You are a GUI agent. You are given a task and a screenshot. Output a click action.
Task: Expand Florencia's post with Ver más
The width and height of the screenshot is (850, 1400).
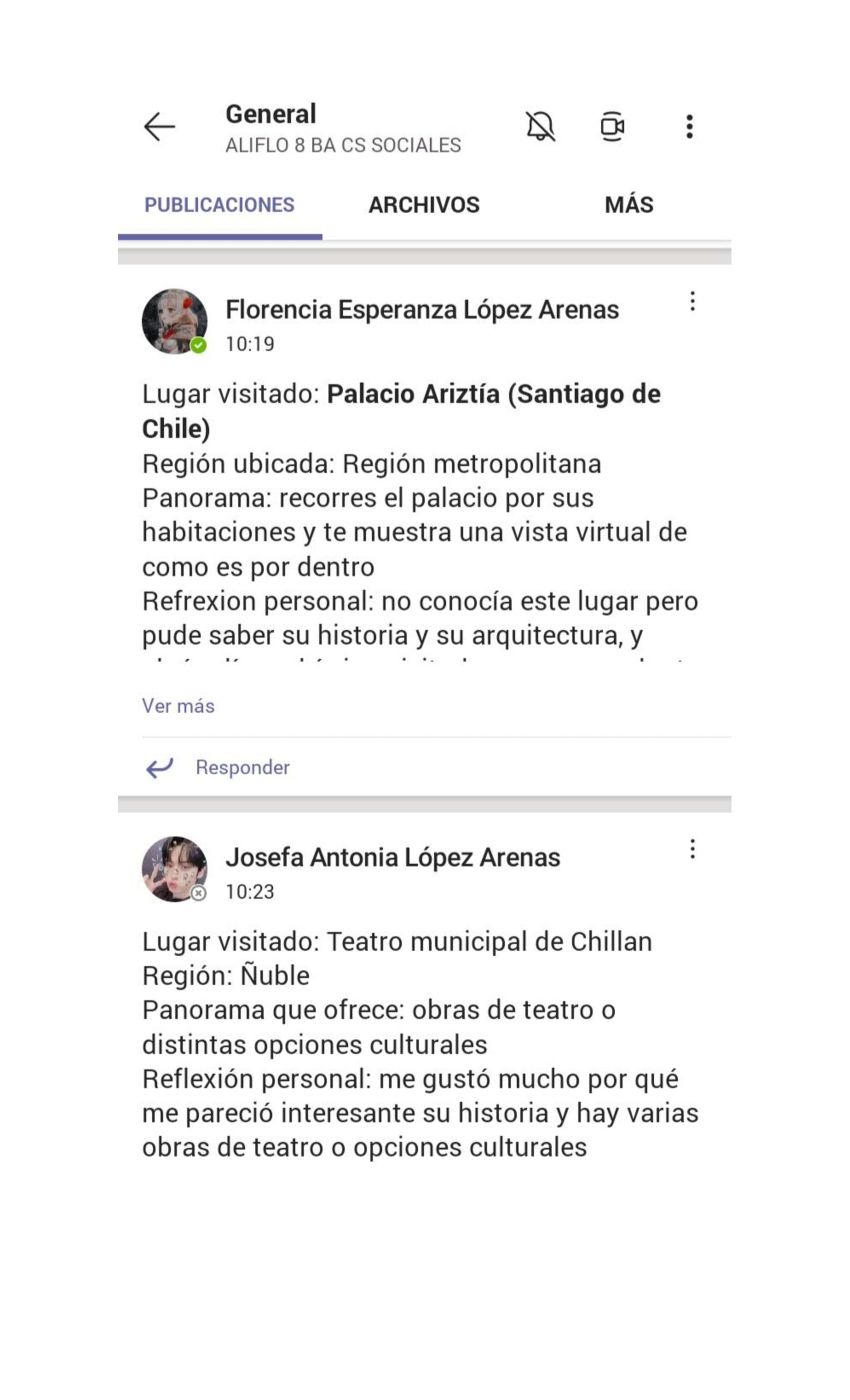tap(178, 706)
